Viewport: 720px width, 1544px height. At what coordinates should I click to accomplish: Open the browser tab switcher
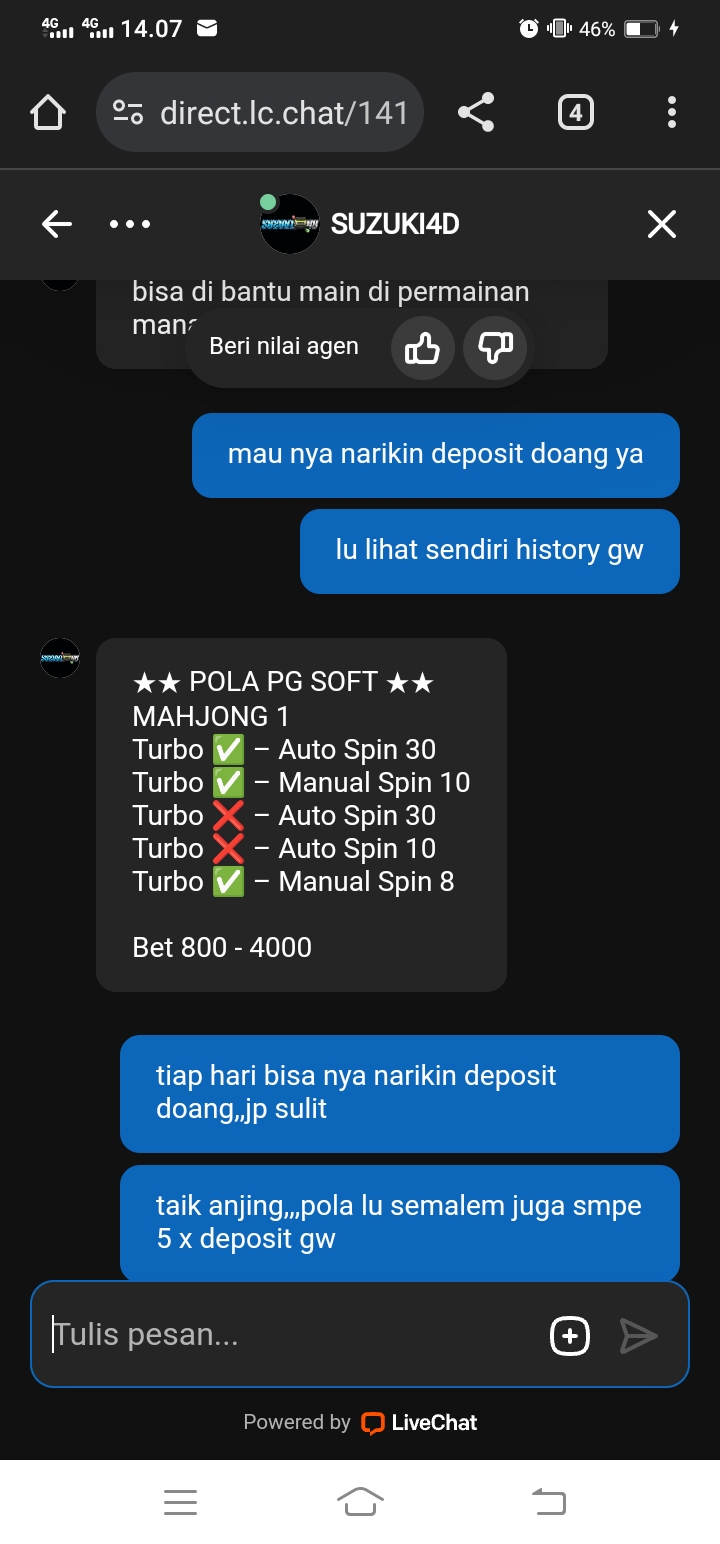pyautogui.click(x=575, y=113)
